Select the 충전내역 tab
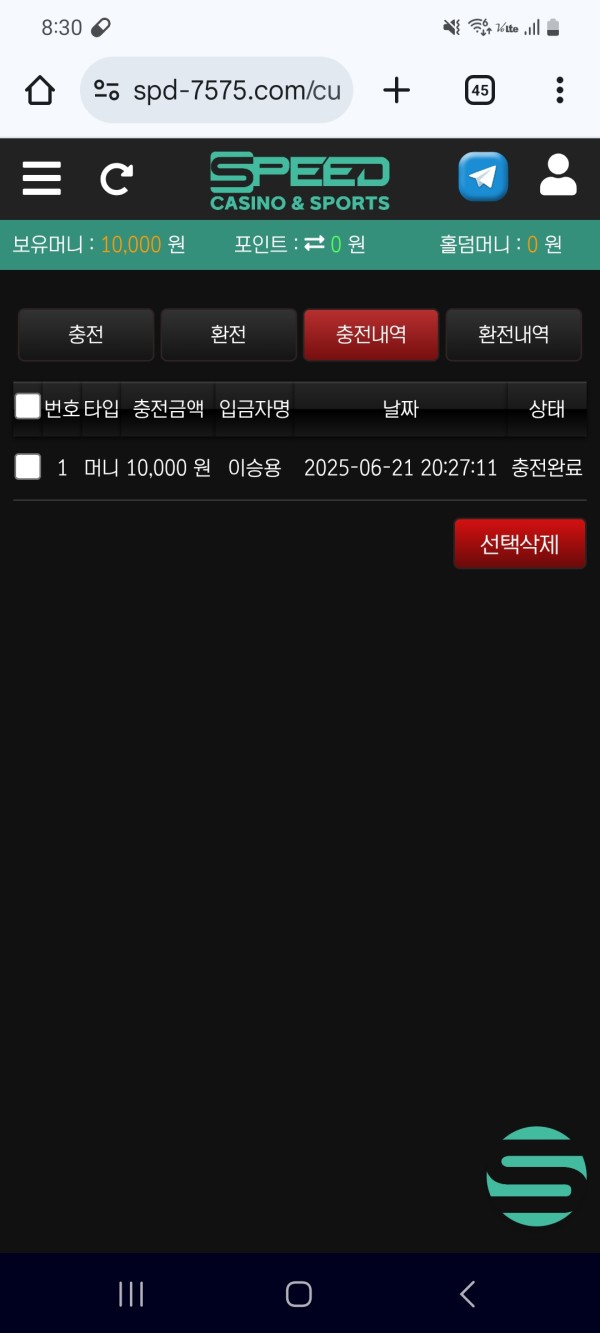This screenshot has width=600, height=1333. (x=371, y=334)
